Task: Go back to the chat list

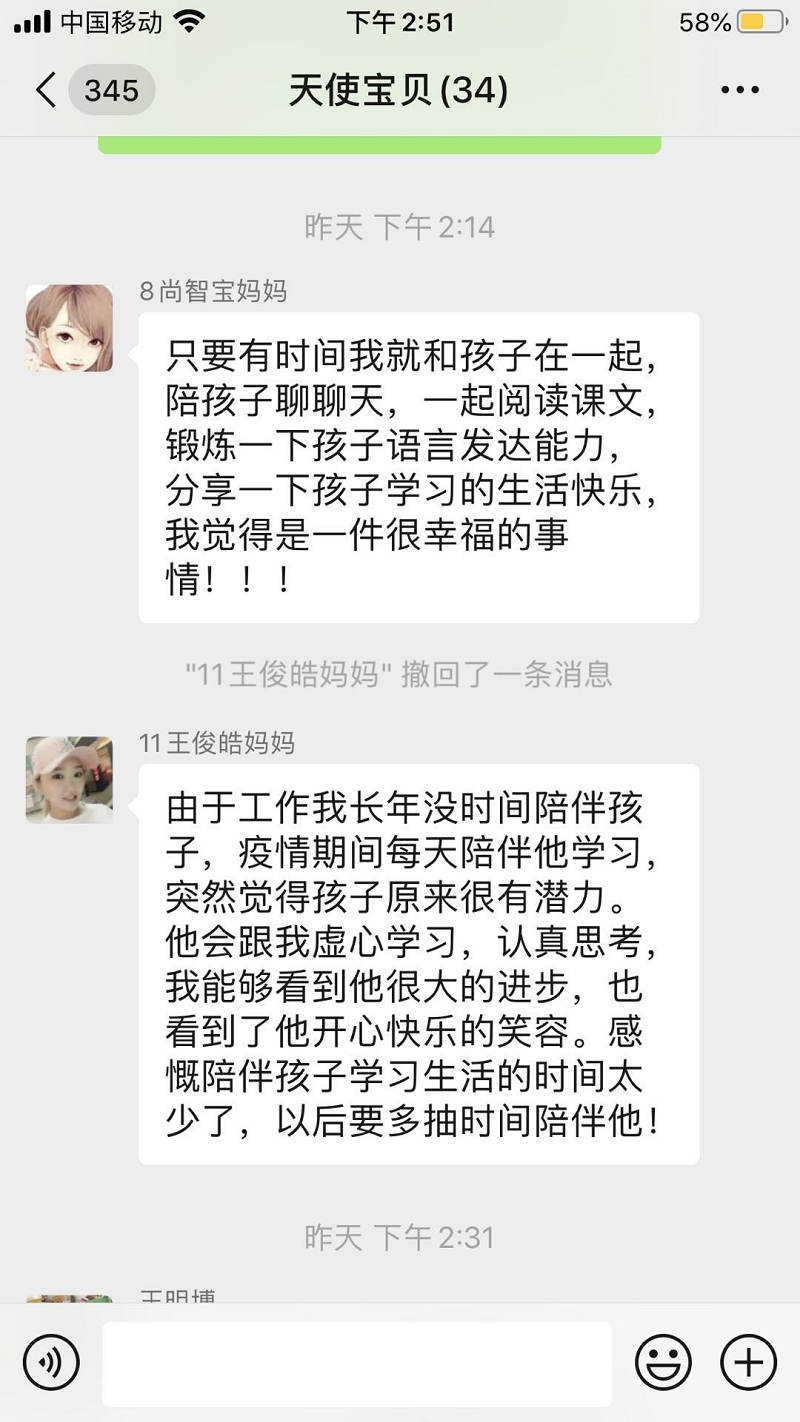Action: (x=48, y=90)
